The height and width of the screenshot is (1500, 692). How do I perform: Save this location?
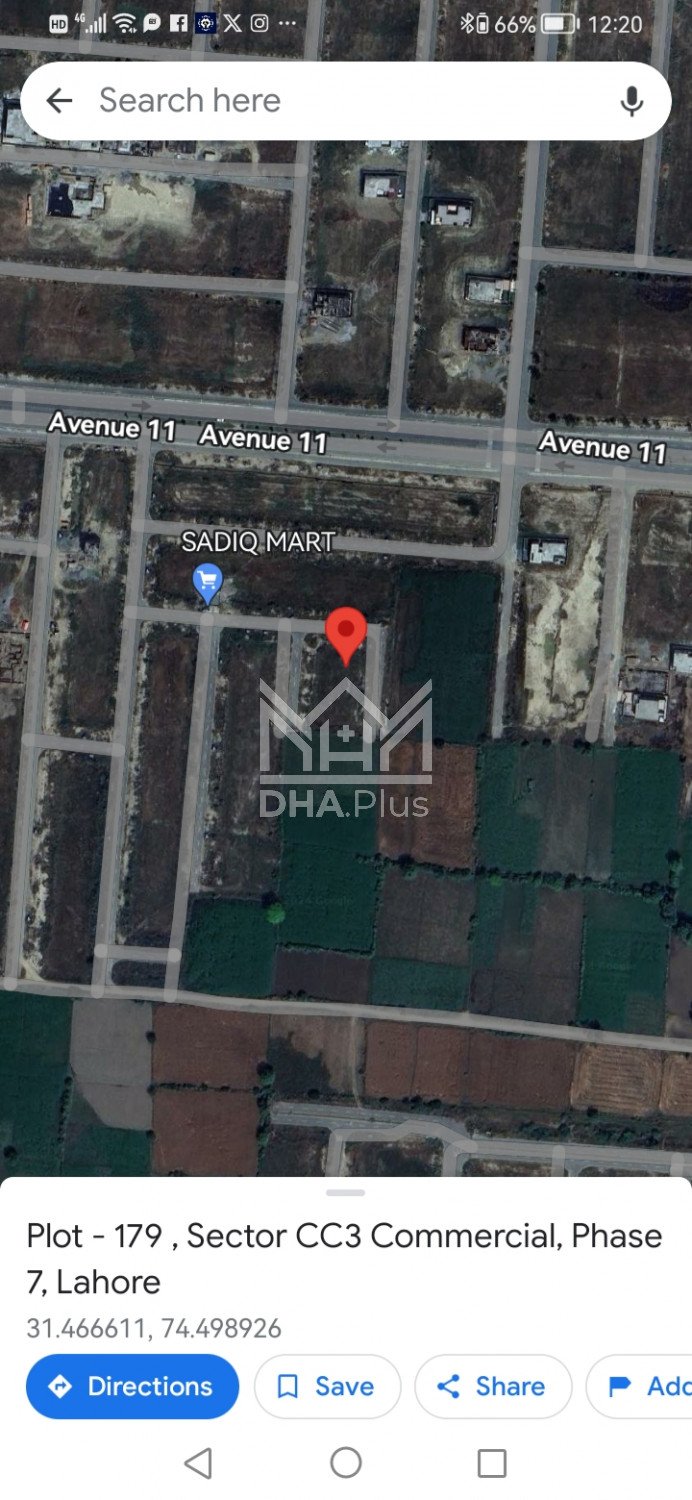[x=327, y=1386]
